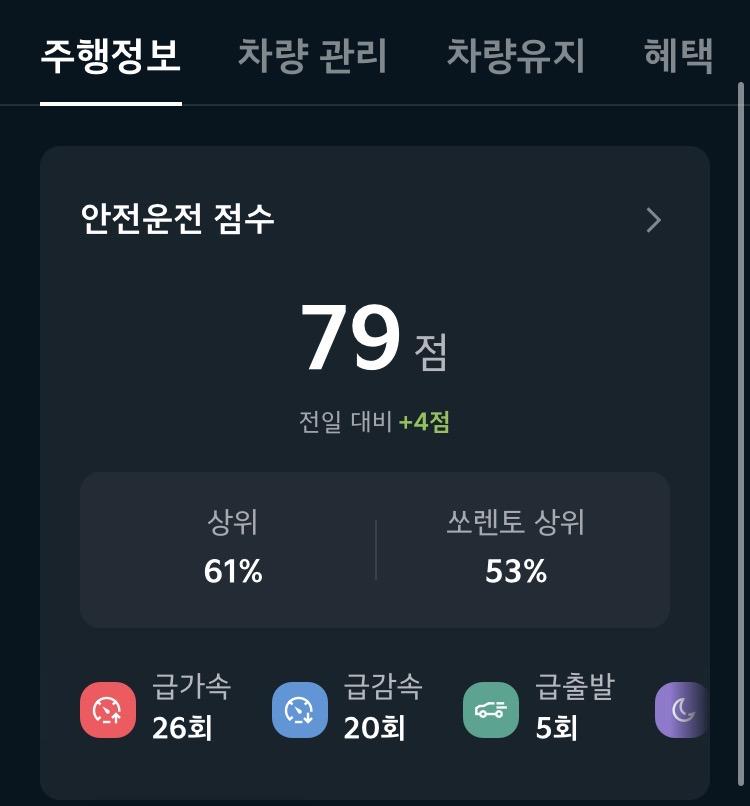The width and height of the screenshot is (750, 806).
Task: Switch to the 차량 관리 tab
Action: (x=312, y=56)
